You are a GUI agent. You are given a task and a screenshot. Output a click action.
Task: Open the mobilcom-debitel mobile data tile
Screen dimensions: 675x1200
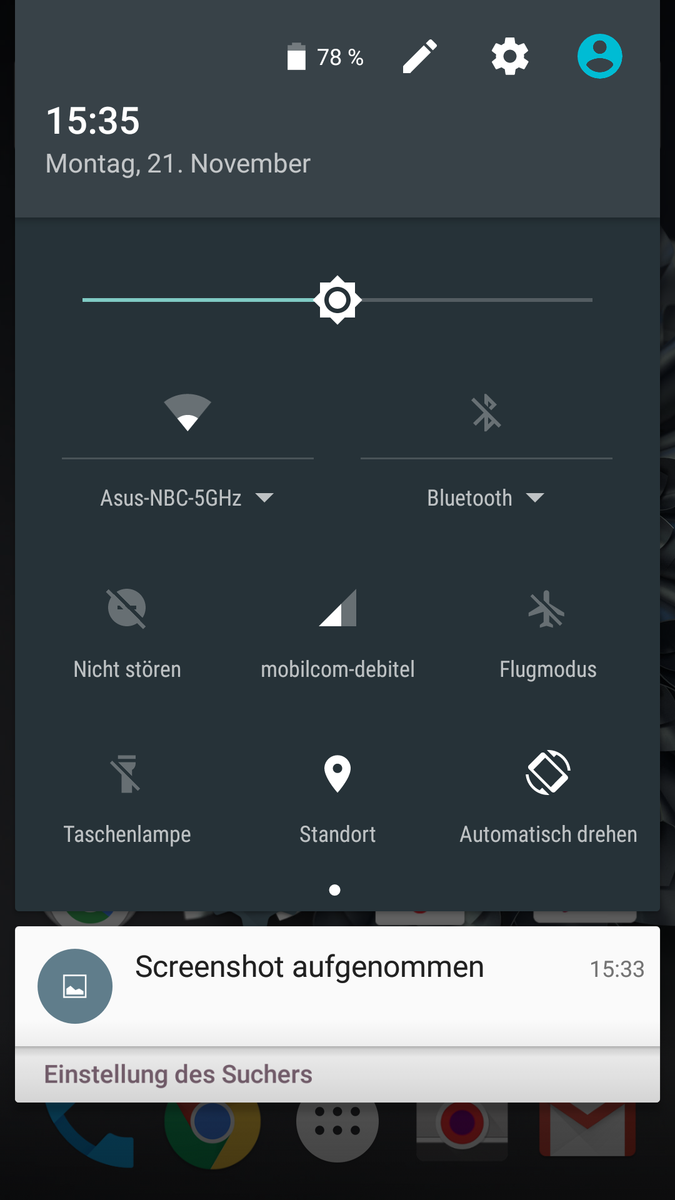(338, 634)
